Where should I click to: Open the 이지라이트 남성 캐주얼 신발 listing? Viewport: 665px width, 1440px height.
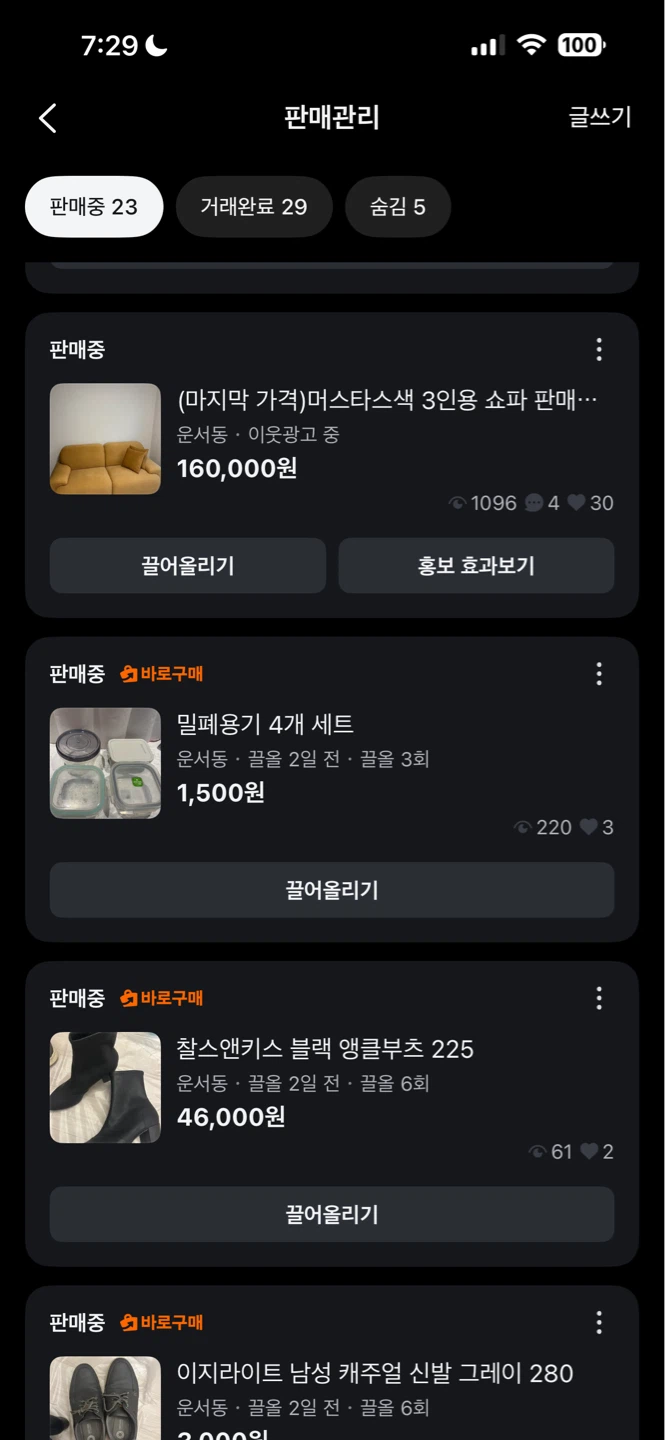[375, 1373]
